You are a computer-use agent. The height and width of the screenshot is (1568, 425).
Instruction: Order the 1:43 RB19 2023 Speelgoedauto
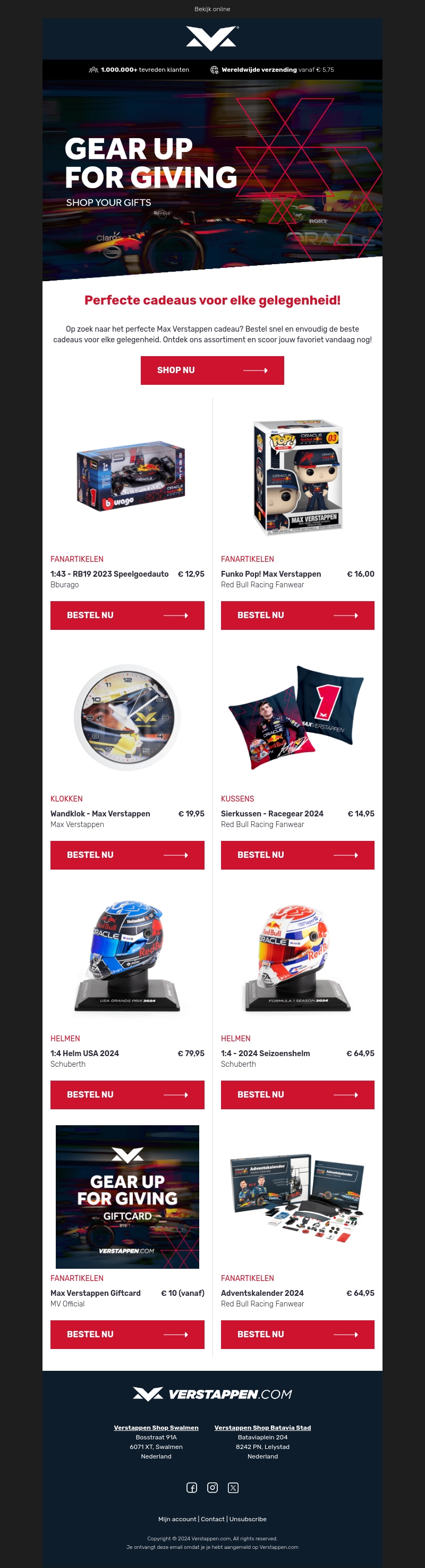pos(127,616)
